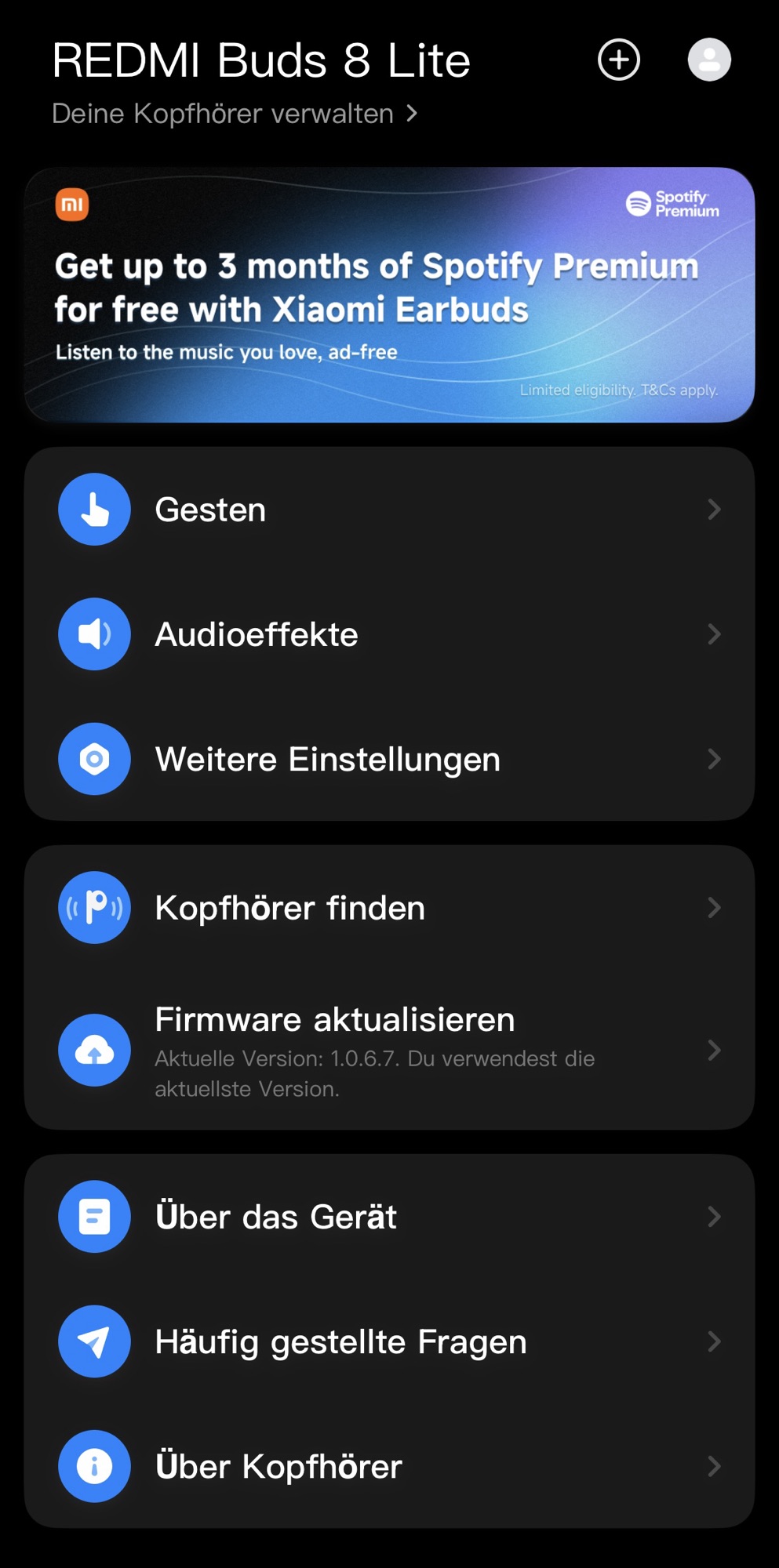
Task: Open Gesten settings
Action: coord(389,510)
